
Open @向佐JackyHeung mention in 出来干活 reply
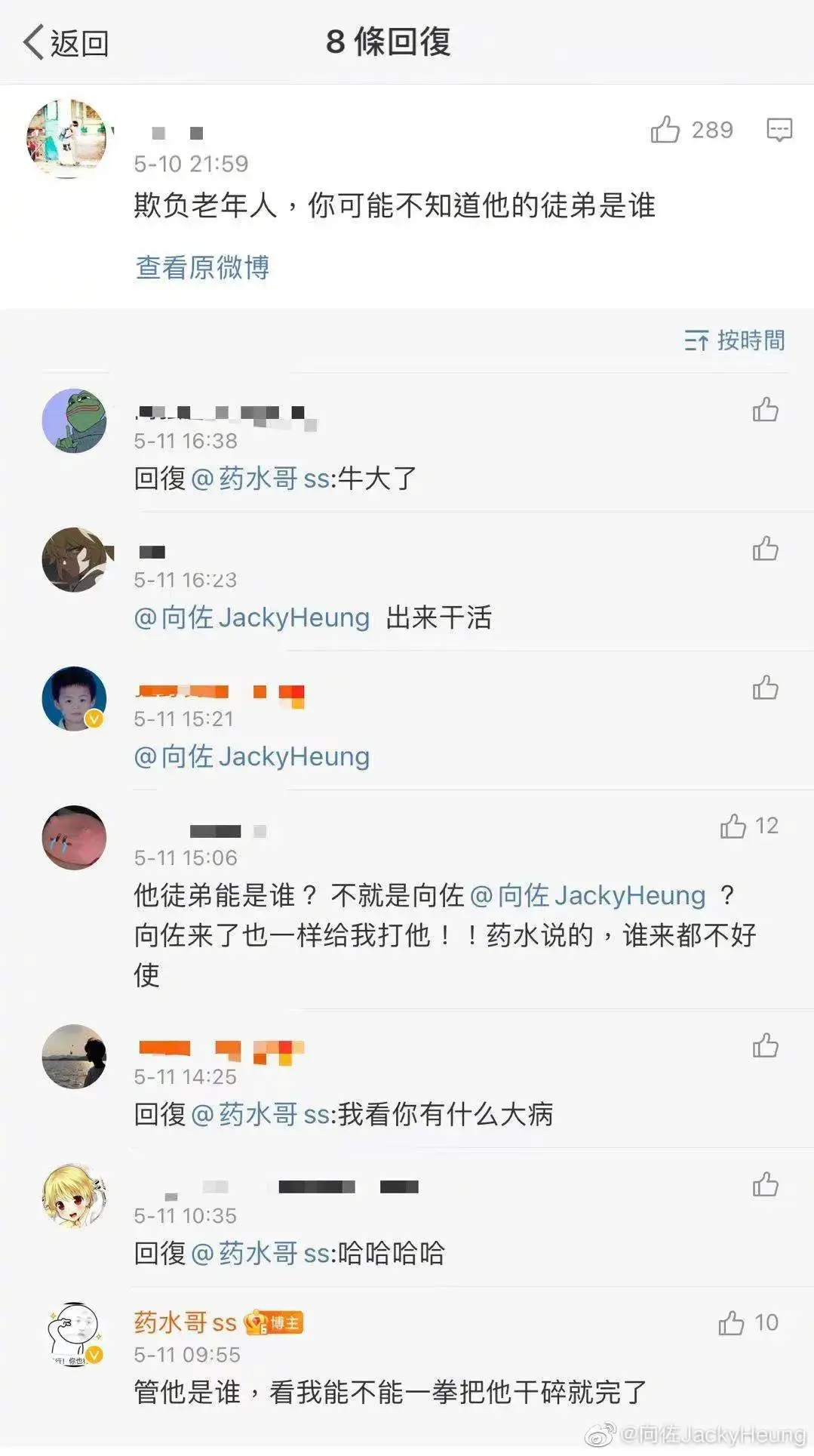[252, 617]
